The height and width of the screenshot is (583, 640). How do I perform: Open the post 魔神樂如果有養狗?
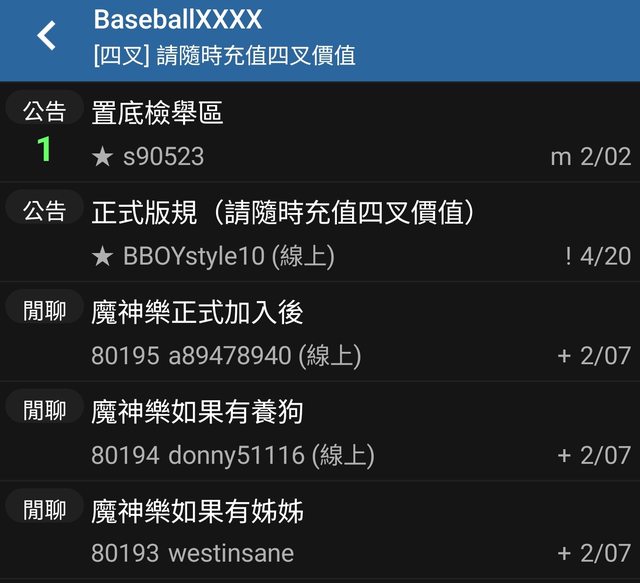pos(197,412)
